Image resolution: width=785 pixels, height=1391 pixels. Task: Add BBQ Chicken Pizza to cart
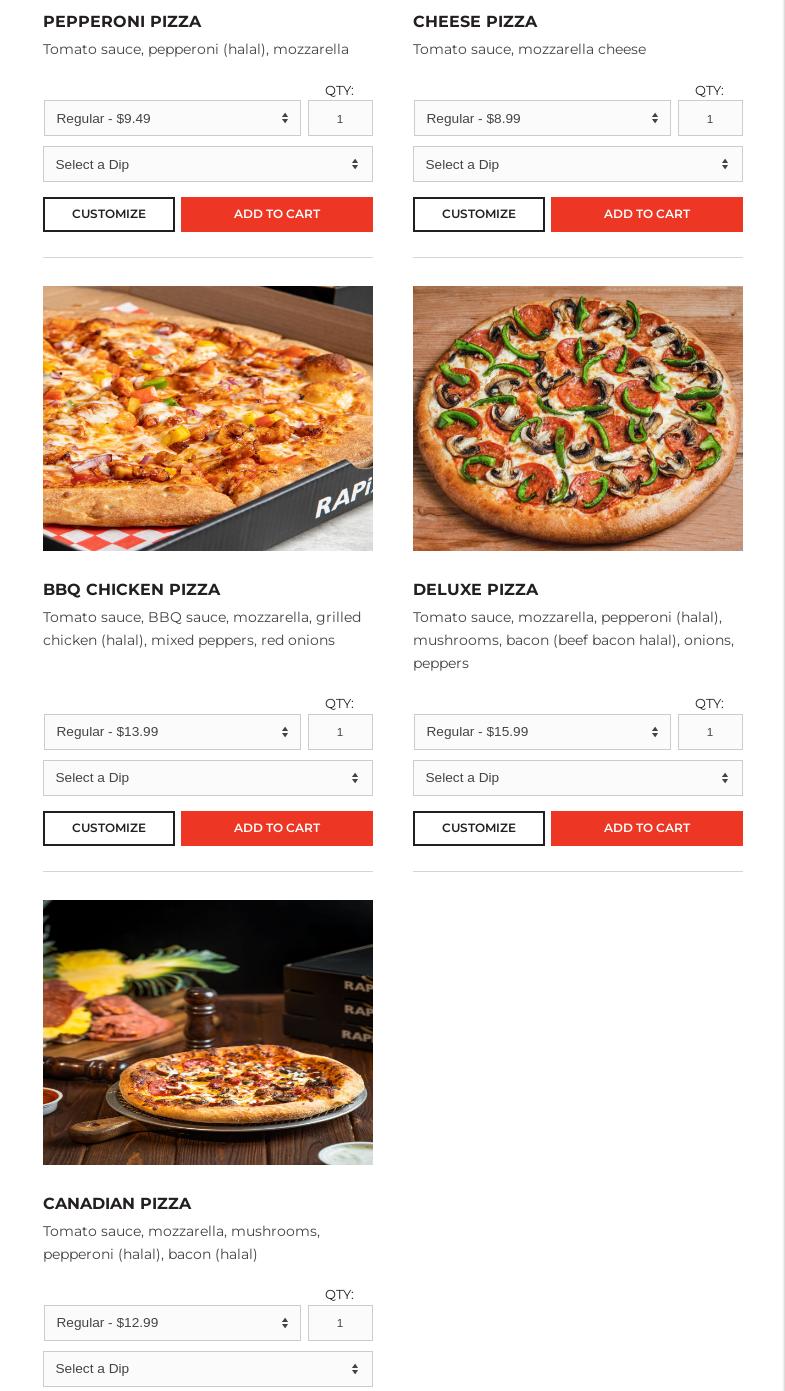click(277, 828)
